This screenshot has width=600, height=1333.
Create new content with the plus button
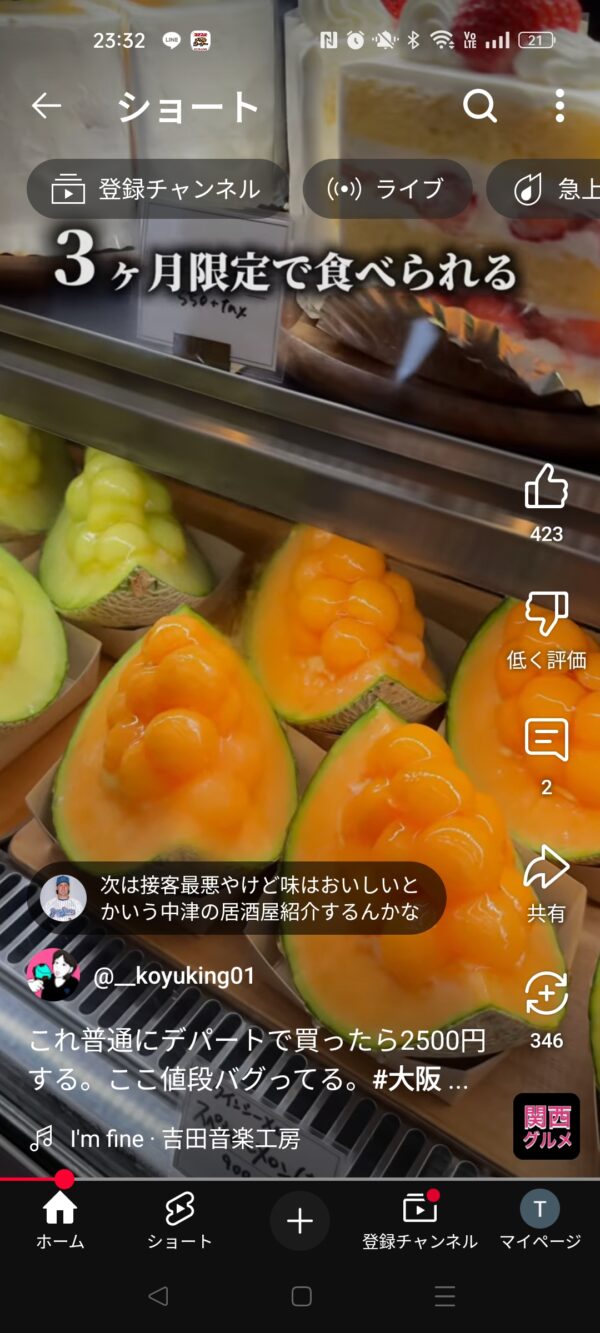[300, 1221]
